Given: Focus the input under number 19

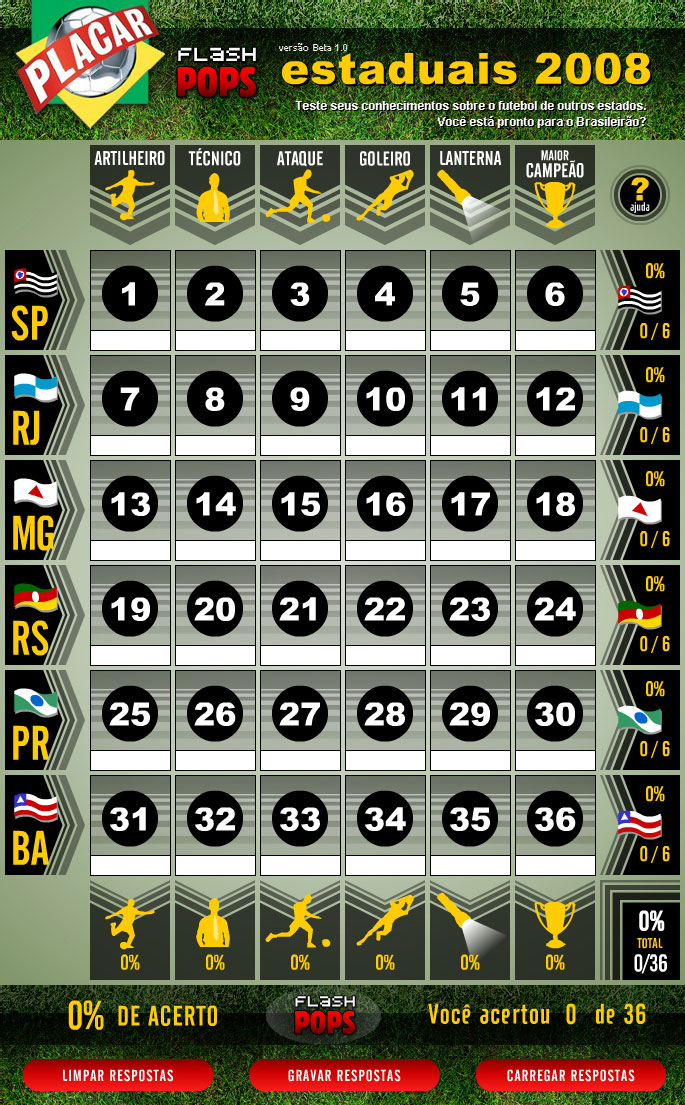Looking at the screenshot, I should [x=130, y=655].
